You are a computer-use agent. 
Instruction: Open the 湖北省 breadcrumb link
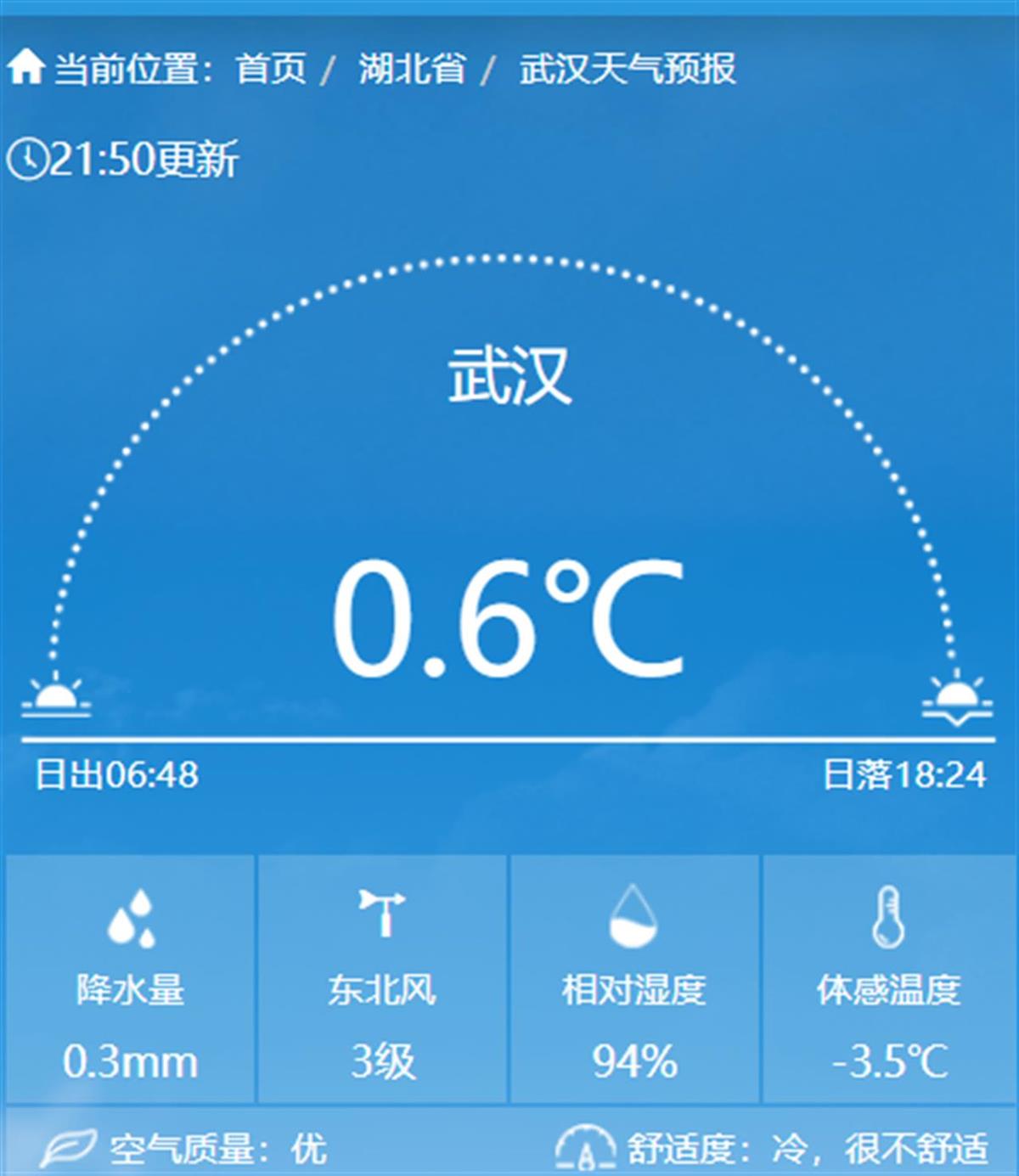click(x=412, y=68)
